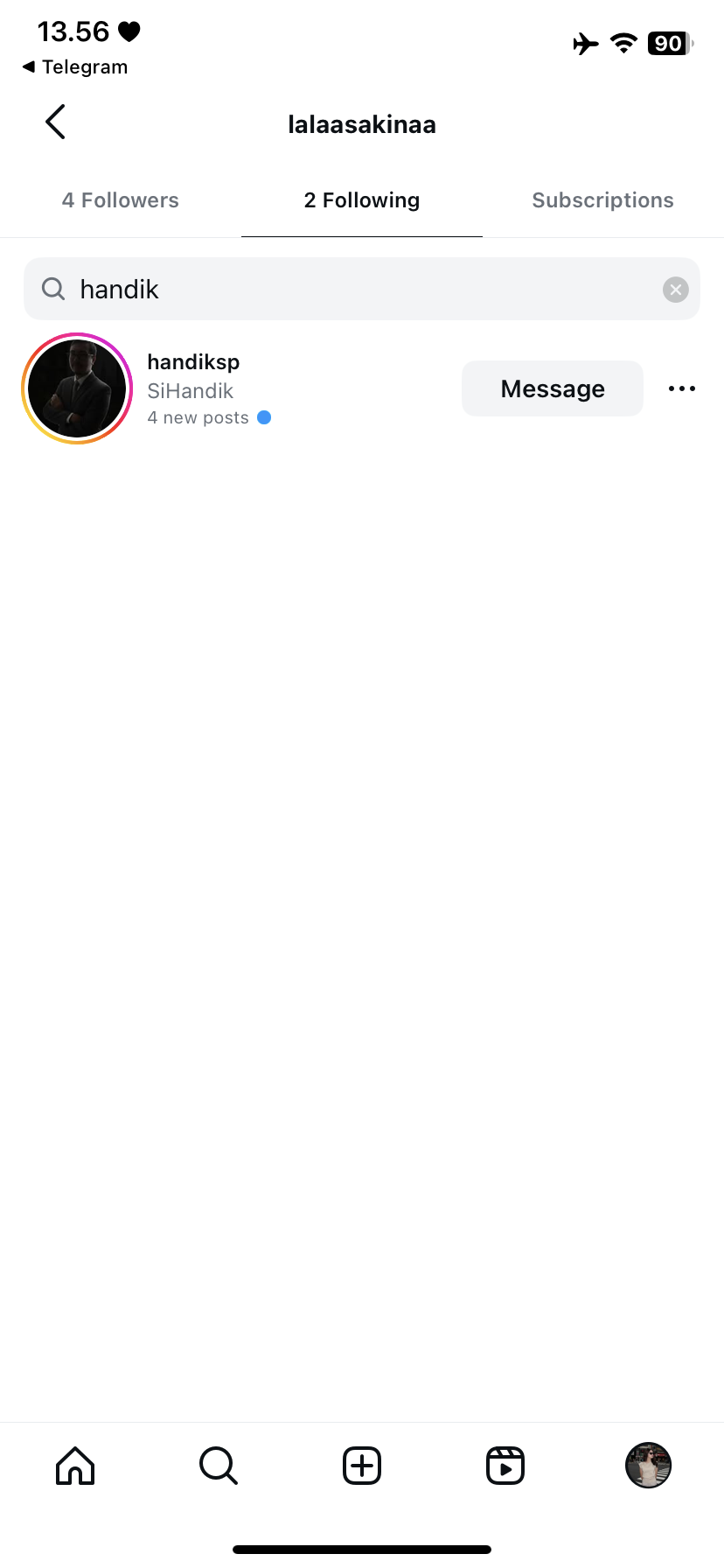Open handiksp's profile

(x=193, y=362)
